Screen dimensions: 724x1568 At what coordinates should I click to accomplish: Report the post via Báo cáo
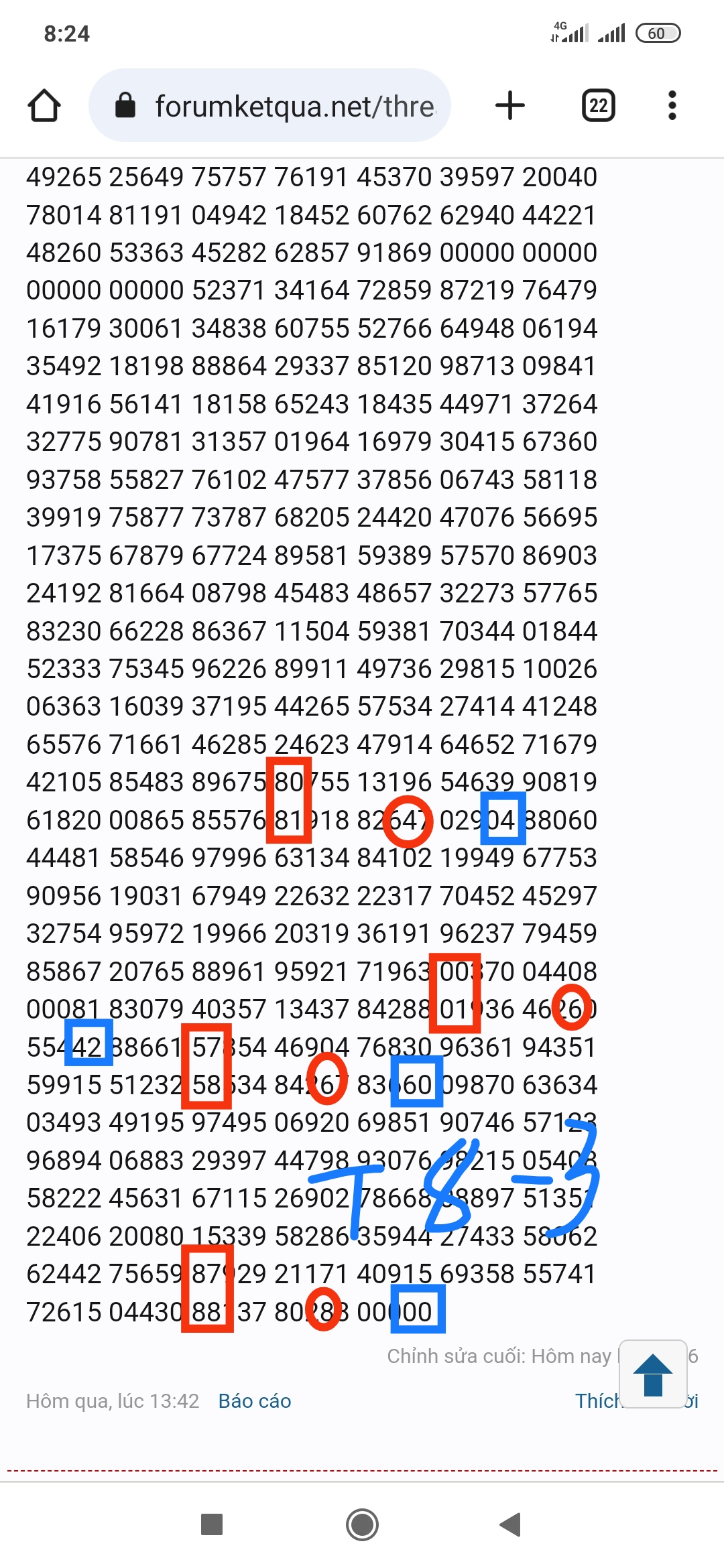[x=255, y=1401]
